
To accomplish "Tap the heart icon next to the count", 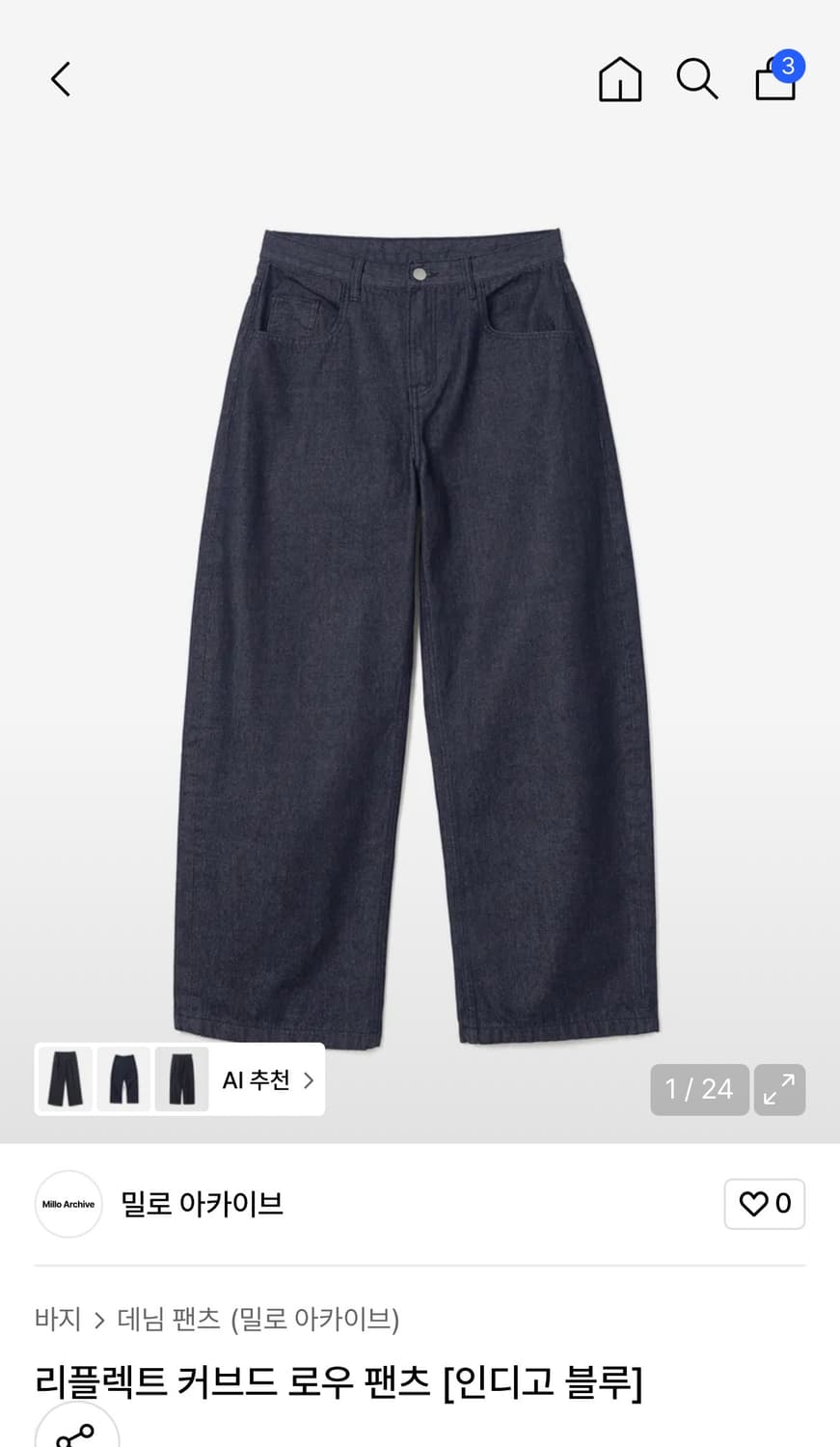I will click(x=753, y=1204).
